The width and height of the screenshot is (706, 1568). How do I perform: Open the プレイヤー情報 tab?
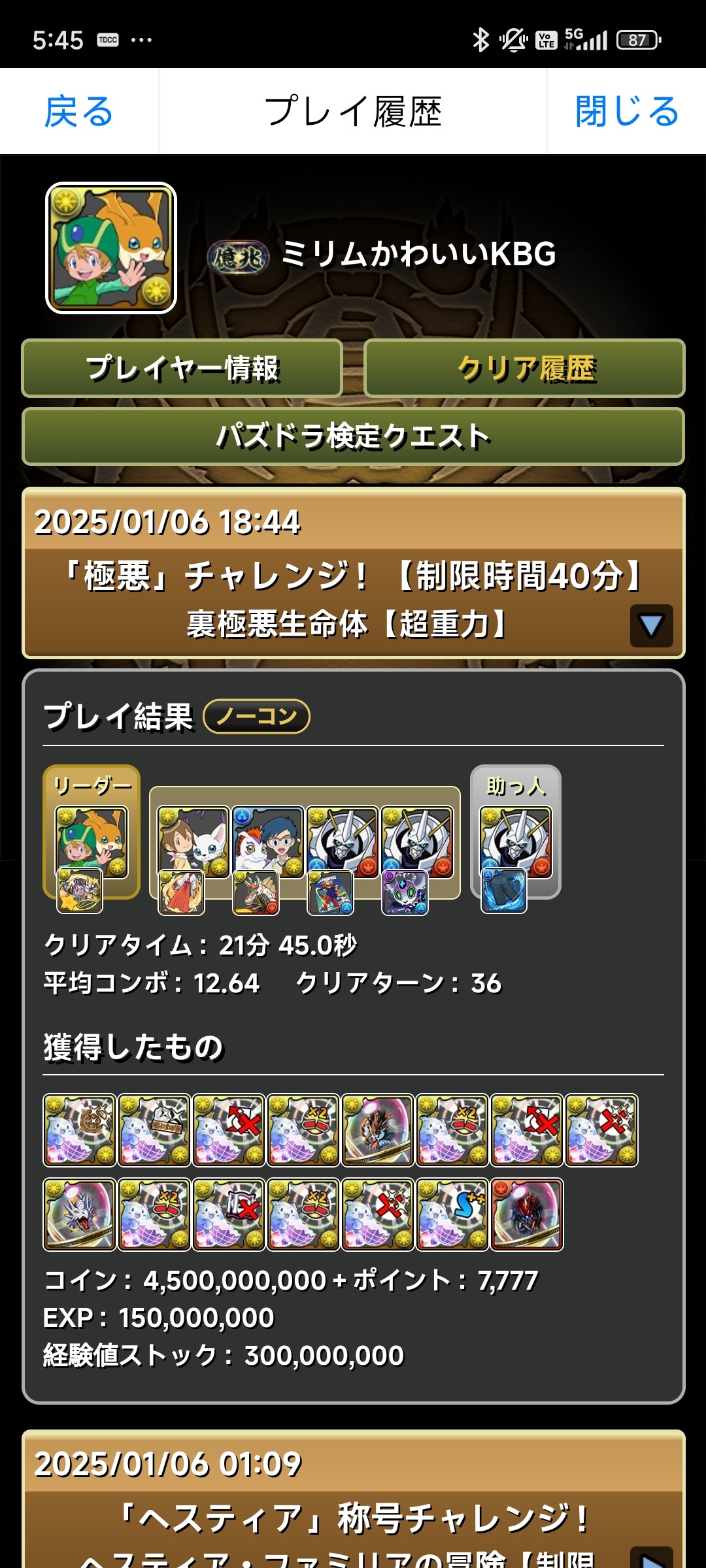182,368
